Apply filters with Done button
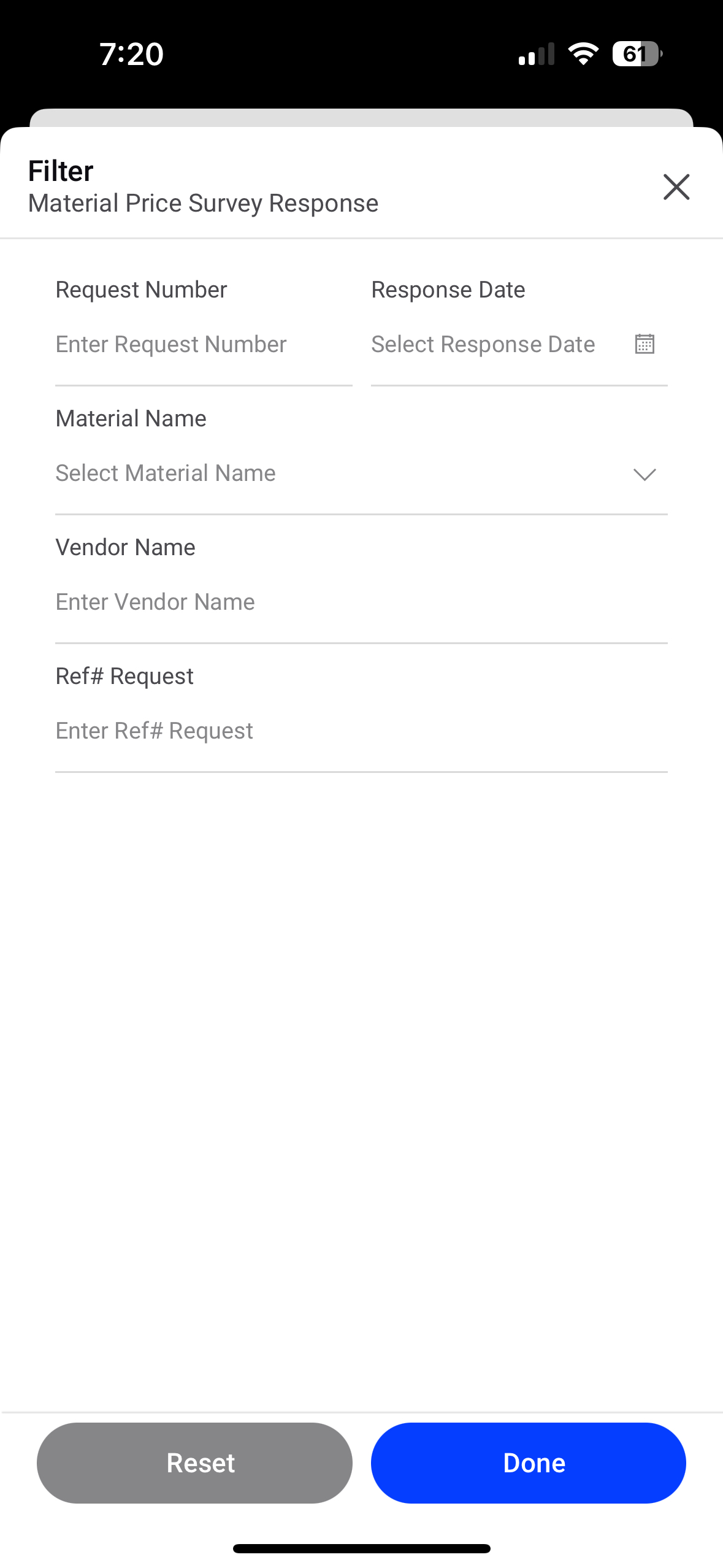 528,1463
